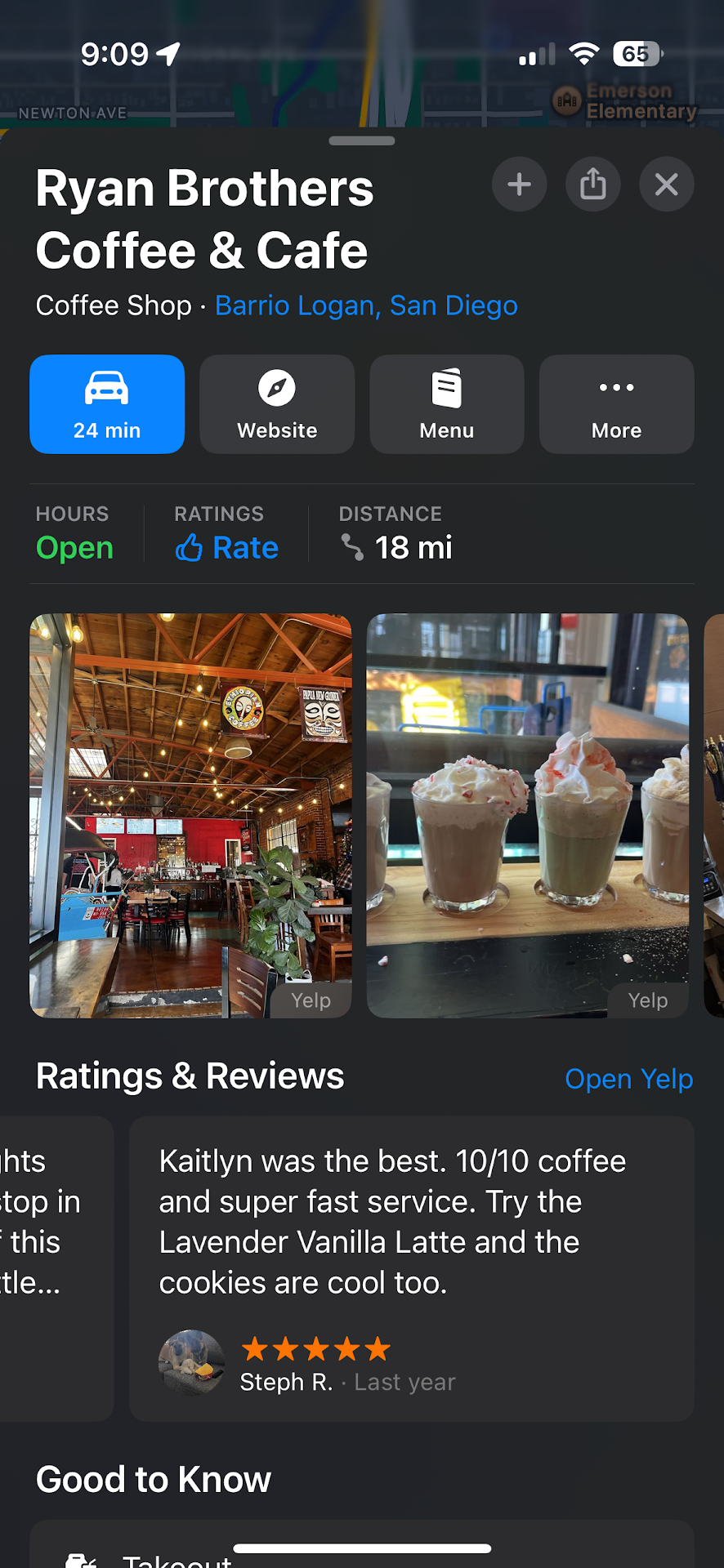
Task: Get 24 min driving directions
Action: pyautogui.click(x=107, y=404)
